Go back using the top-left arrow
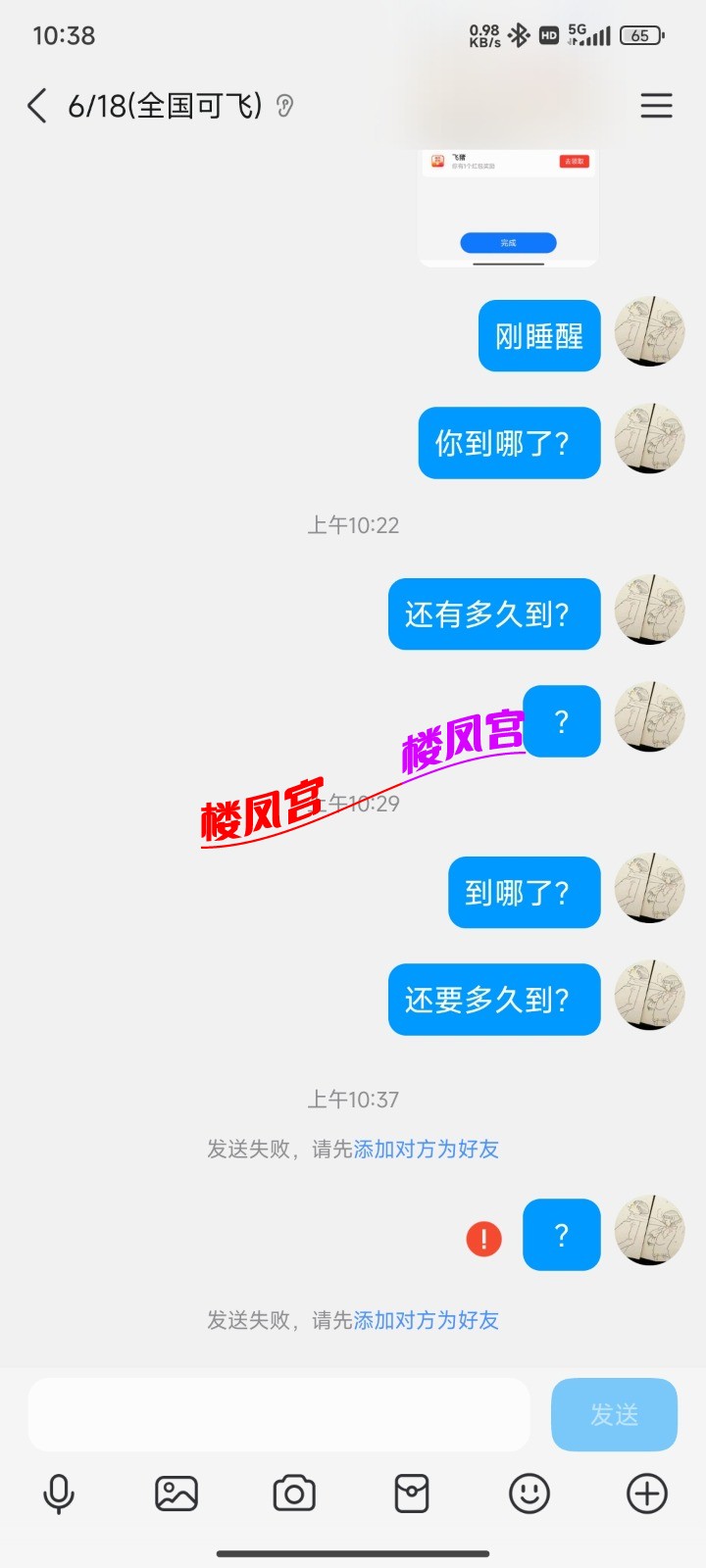Viewport: 706px width, 1568px height. [x=37, y=106]
